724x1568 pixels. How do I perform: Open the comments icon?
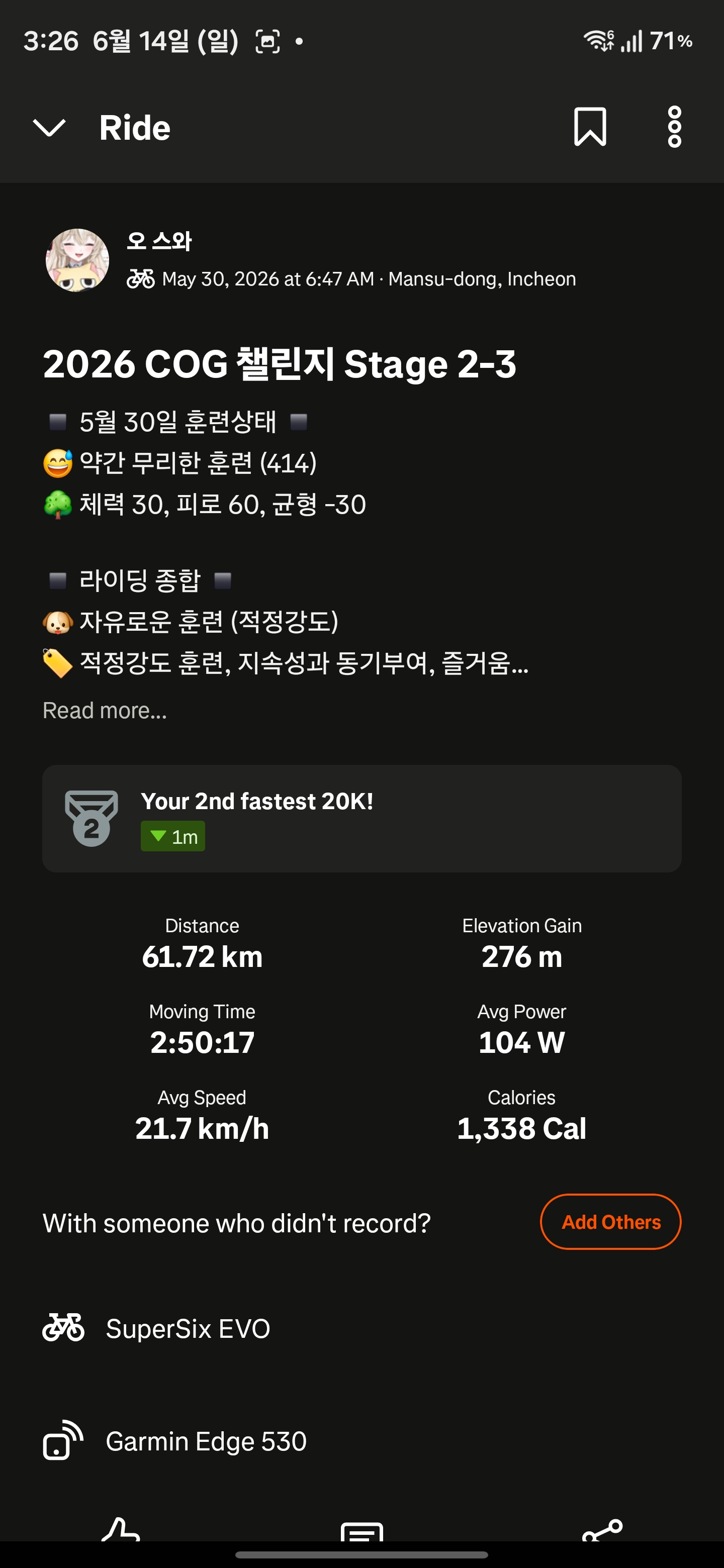point(361,1531)
